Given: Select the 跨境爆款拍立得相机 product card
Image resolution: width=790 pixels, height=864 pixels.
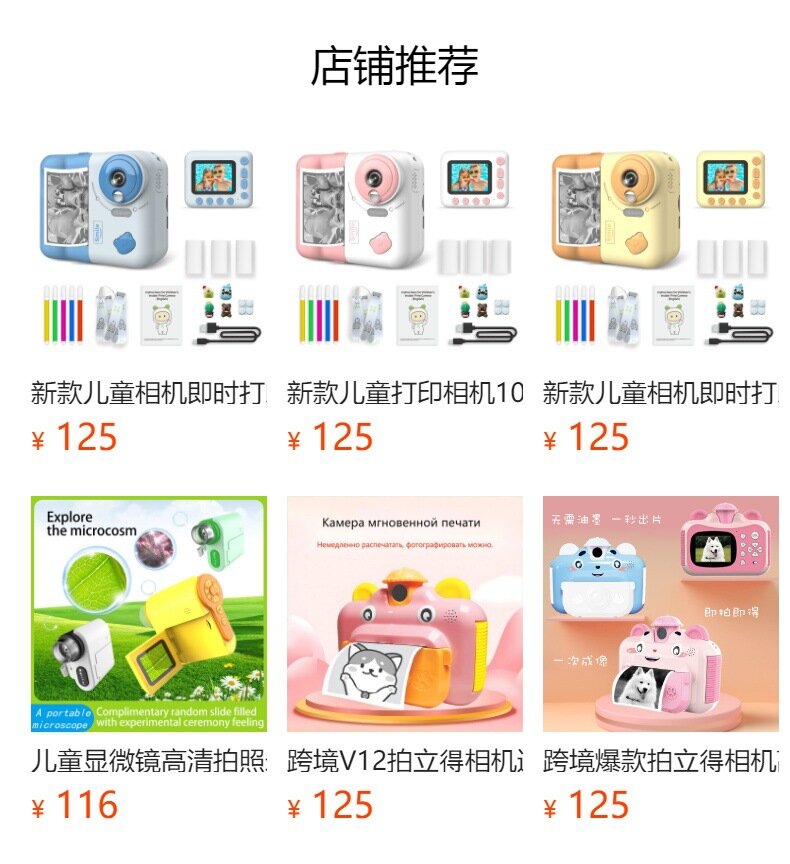Looking at the screenshot, I should [x=660, y=614].
